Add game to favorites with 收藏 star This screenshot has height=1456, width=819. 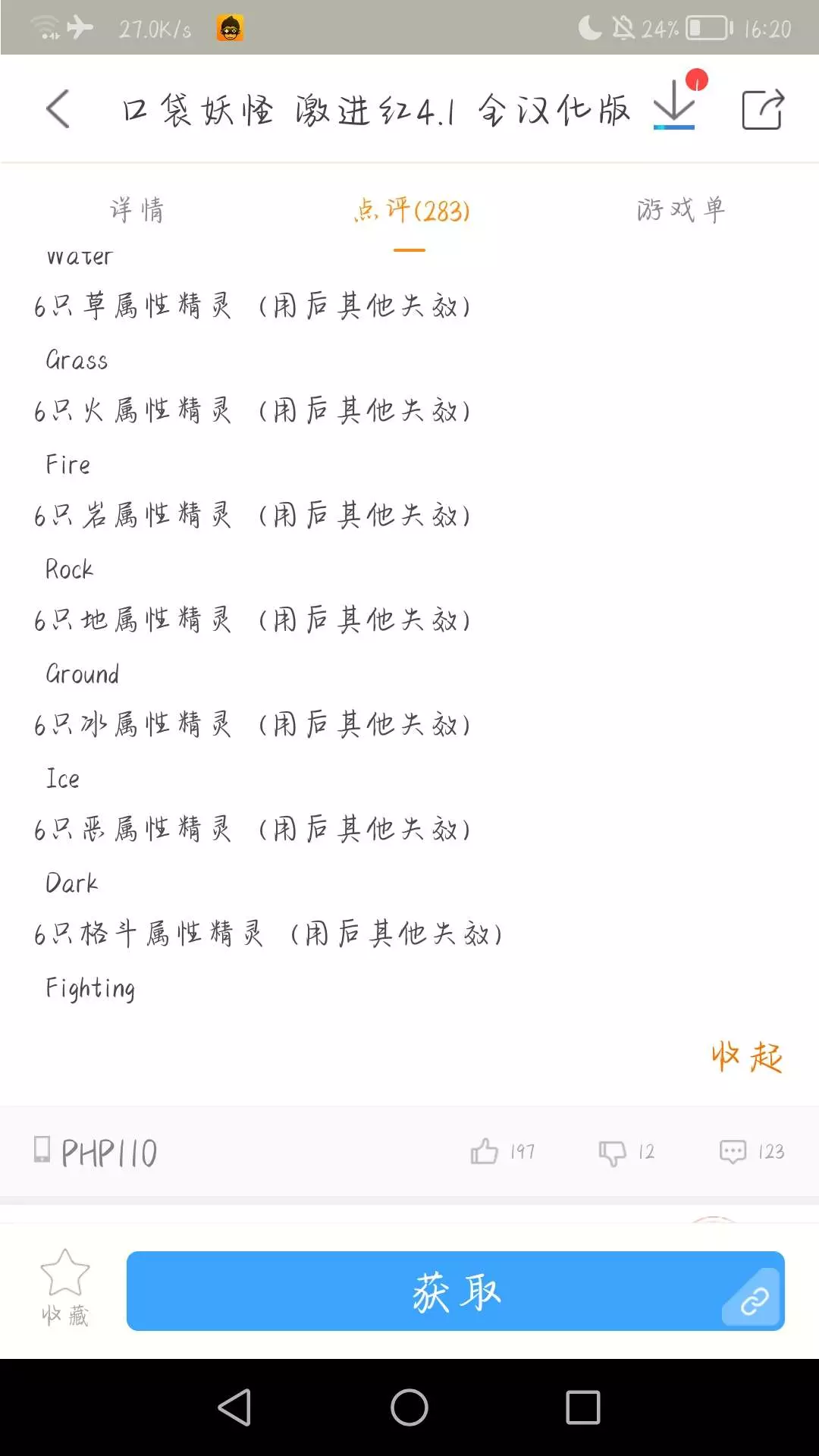(65, 1287)
